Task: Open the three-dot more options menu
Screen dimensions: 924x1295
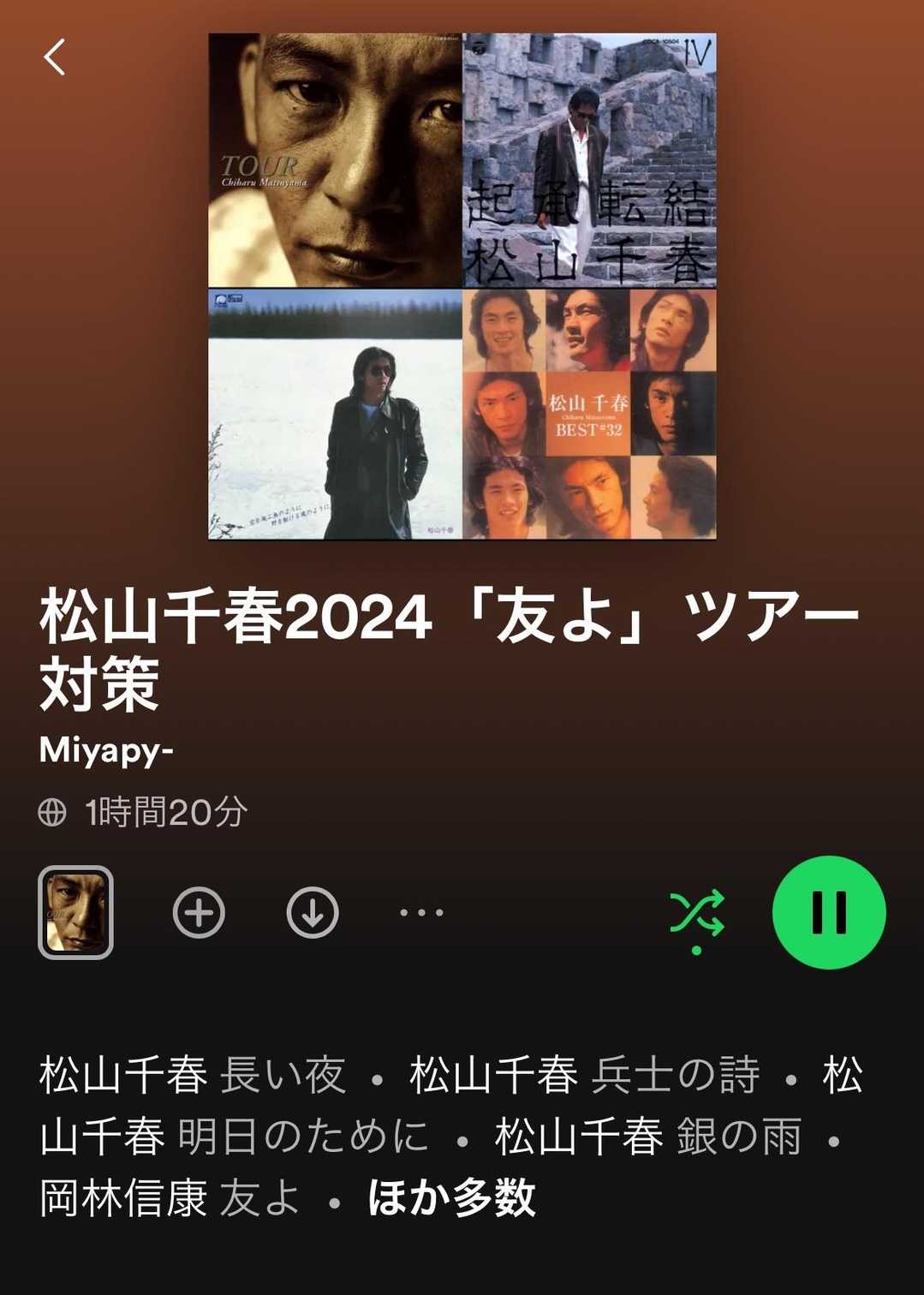Action: point(421,913)
